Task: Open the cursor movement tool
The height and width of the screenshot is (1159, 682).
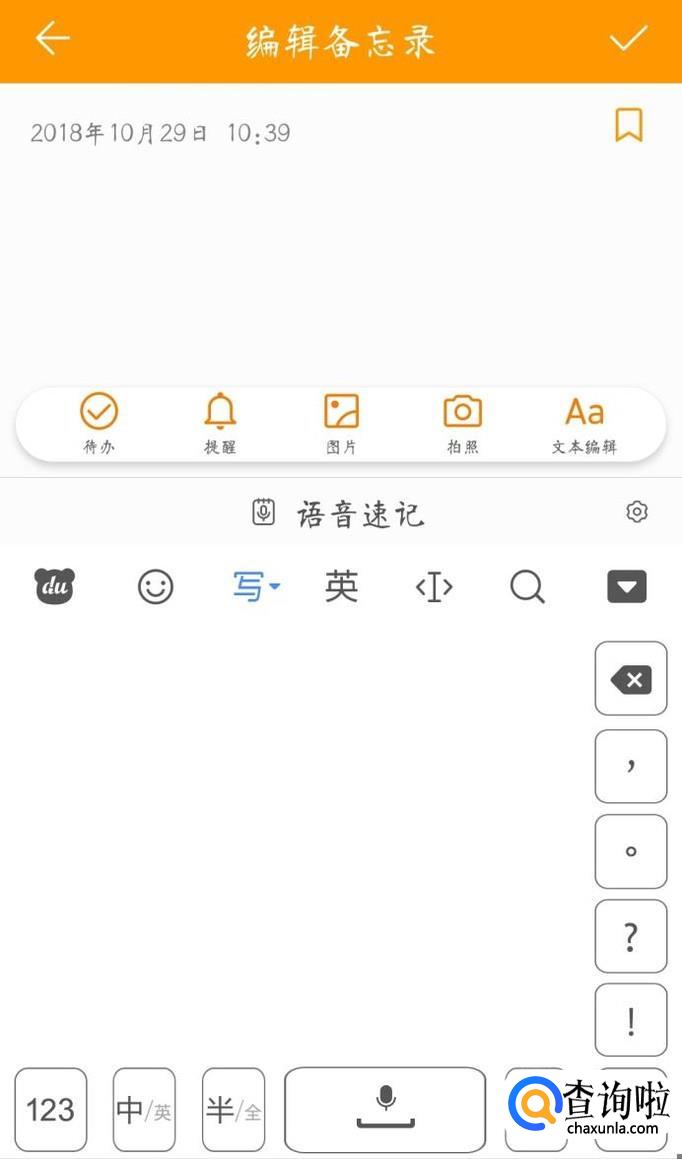Action: click(x=434, y=587)
